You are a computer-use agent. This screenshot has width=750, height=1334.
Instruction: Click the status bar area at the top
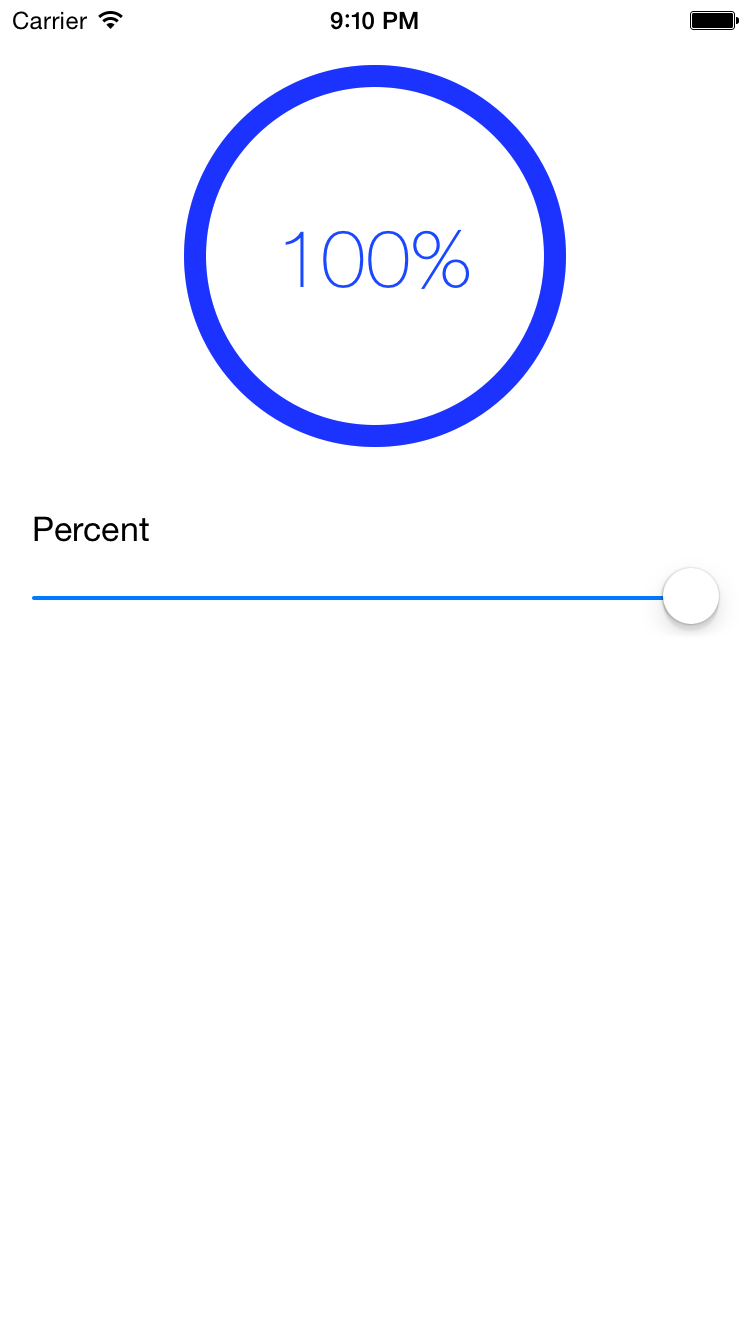coord(374,20)
